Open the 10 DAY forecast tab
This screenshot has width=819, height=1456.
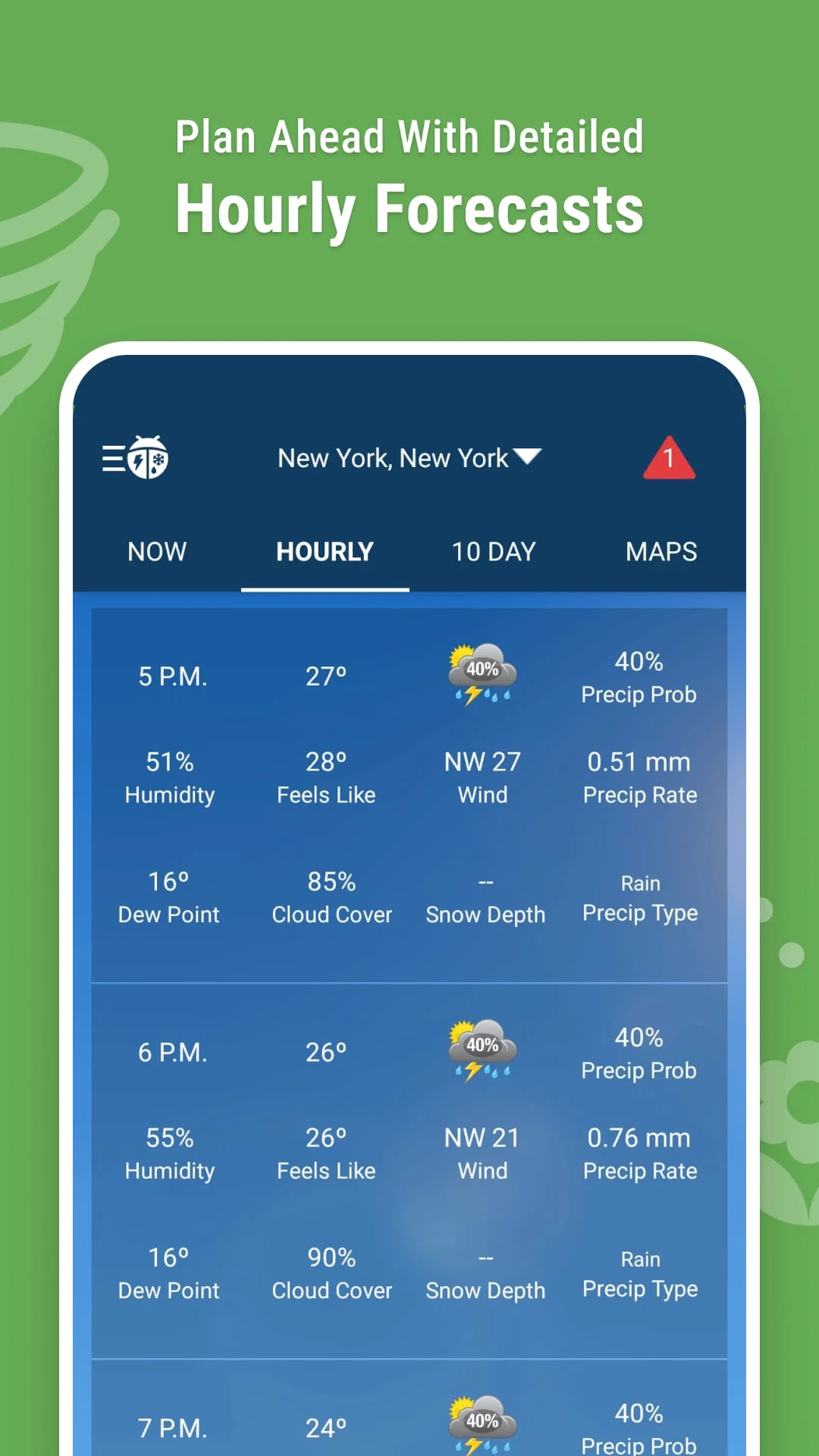point(493,551)
